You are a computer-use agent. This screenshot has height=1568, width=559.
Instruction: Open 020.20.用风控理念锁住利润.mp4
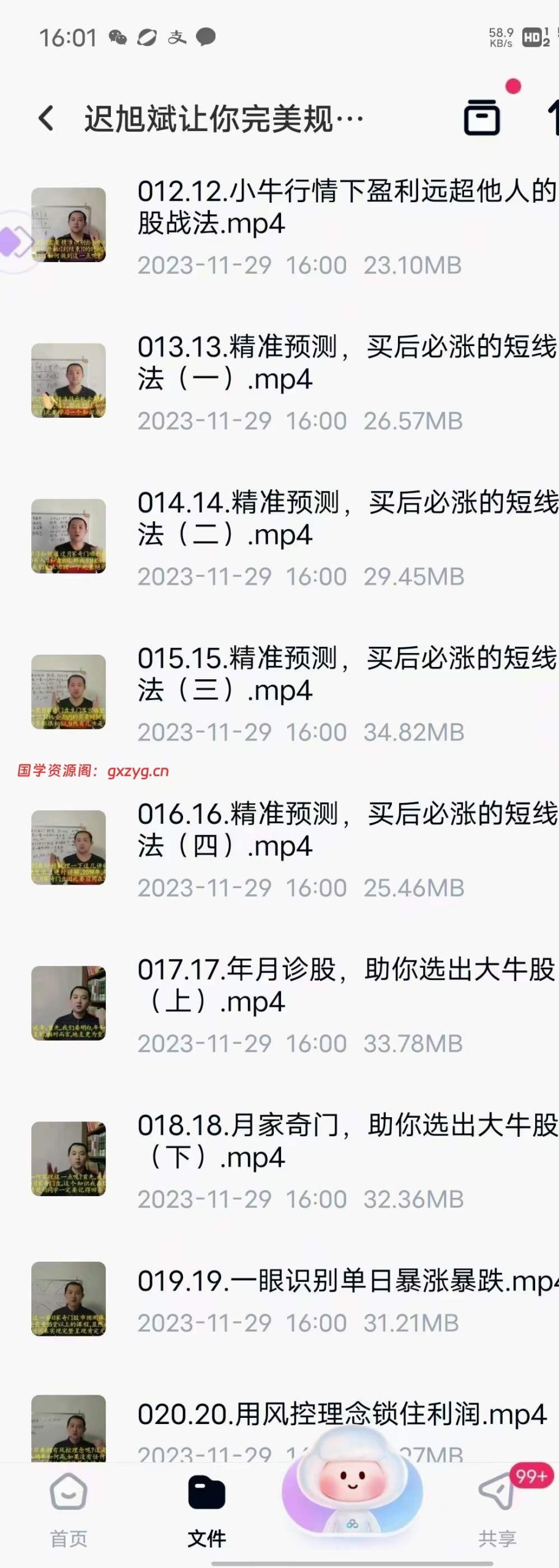[x=340, y=1415]
